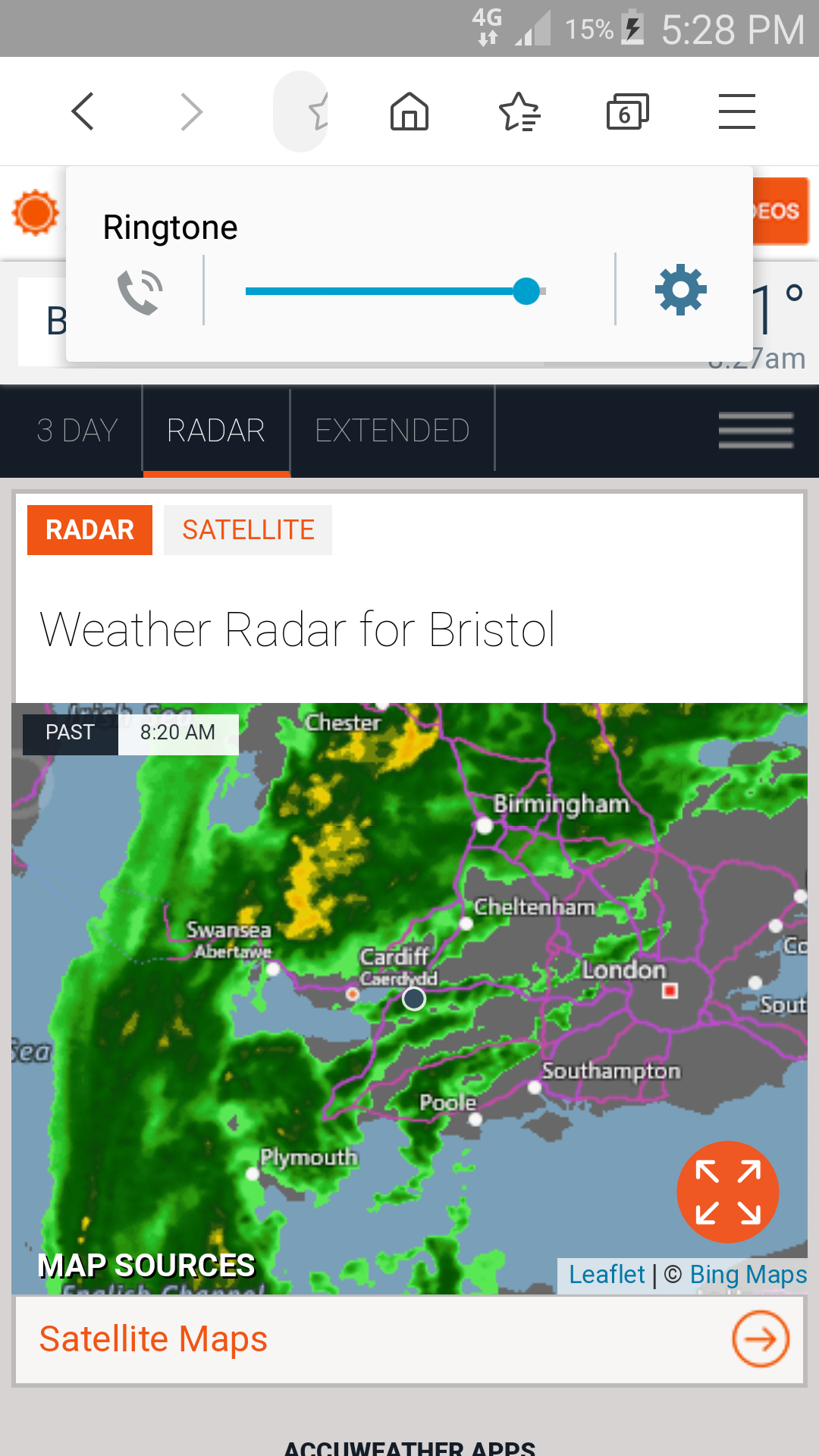
Task: Switch to the 3 DAY tab
Action: [x=77, y=431]
